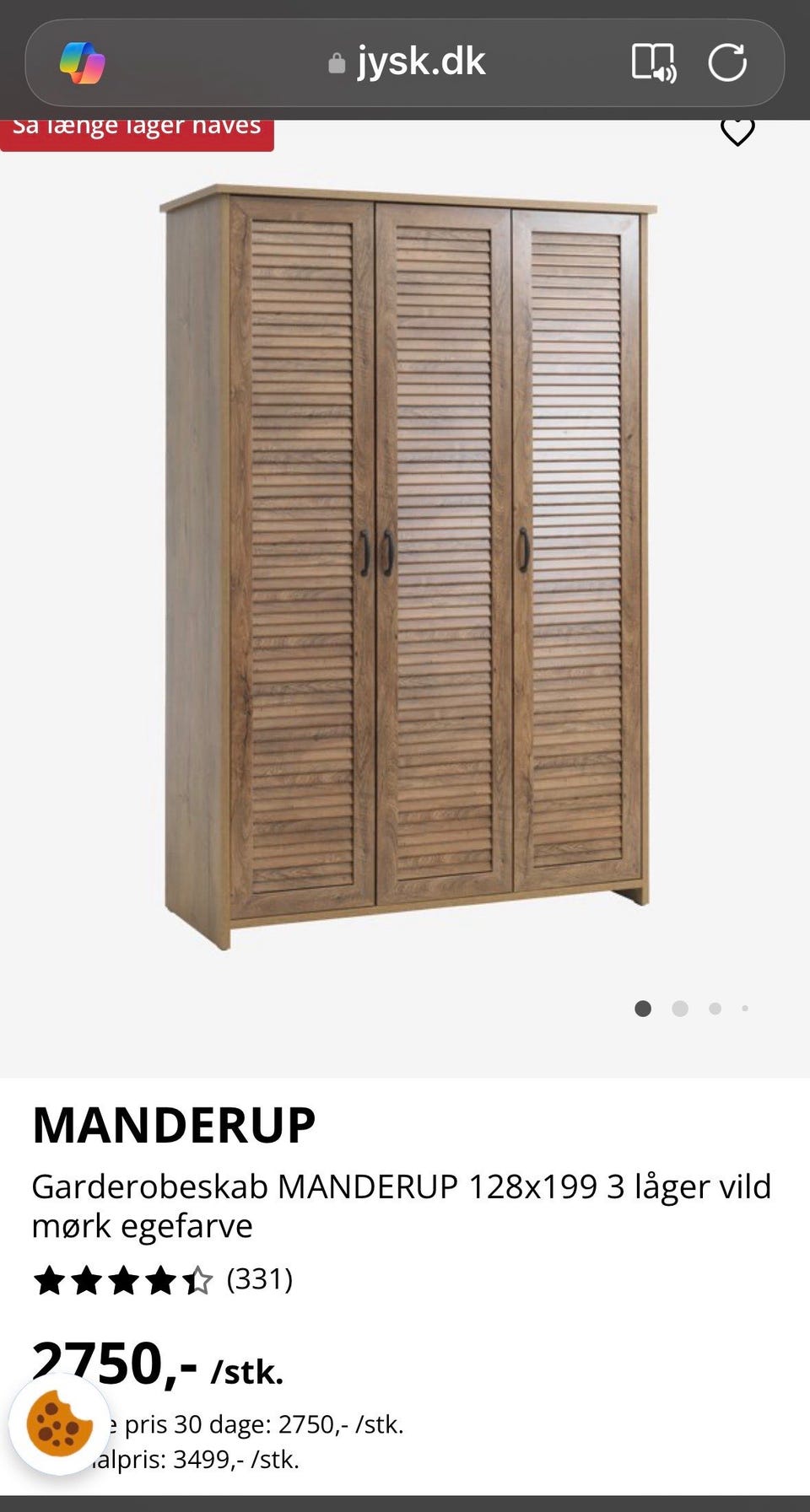Open the MANDERUP wardrobe product photo
This screenshot has width=810, height=1512.
(x=407, y=565)
